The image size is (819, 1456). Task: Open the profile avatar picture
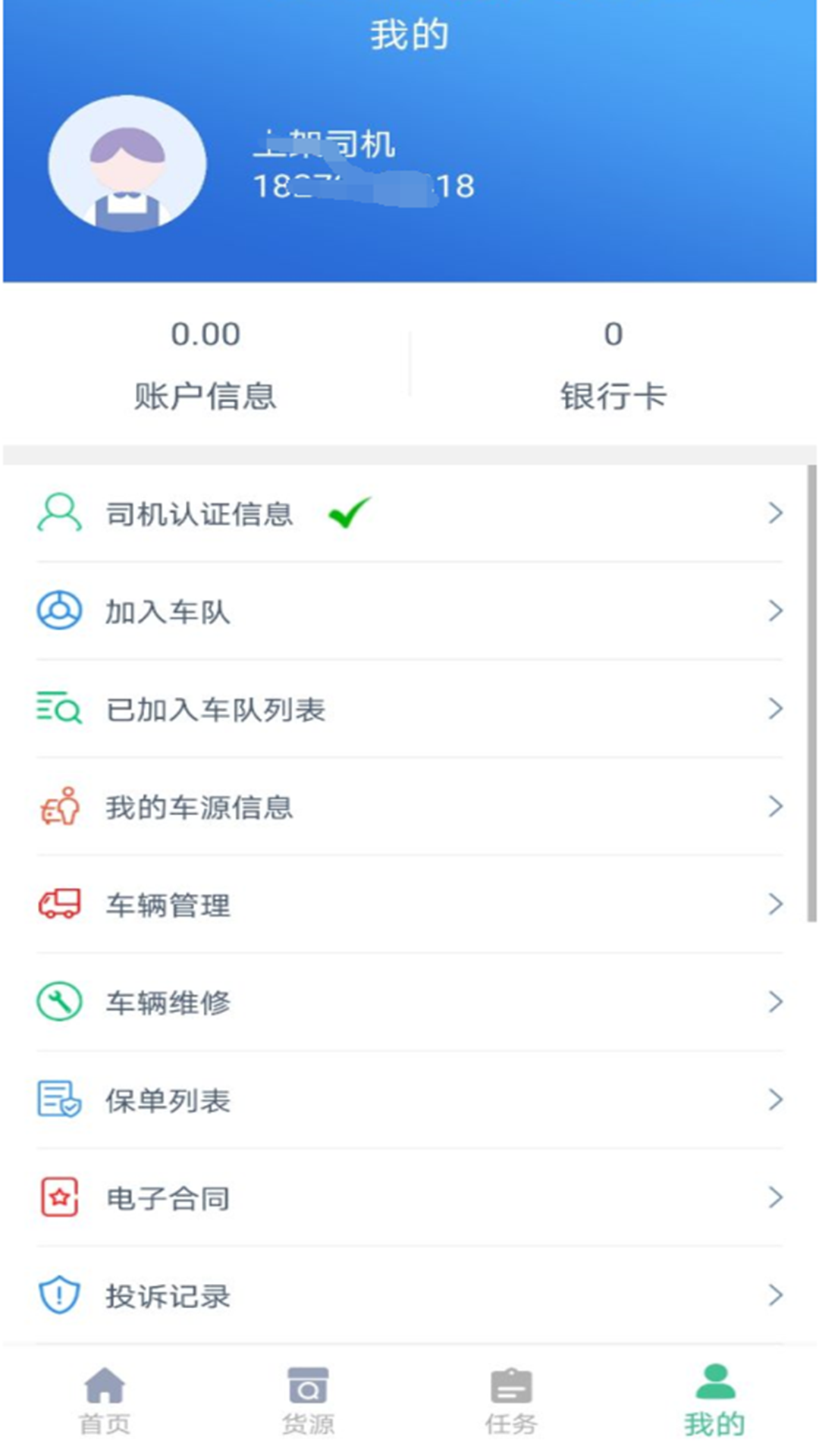(127, 164)
